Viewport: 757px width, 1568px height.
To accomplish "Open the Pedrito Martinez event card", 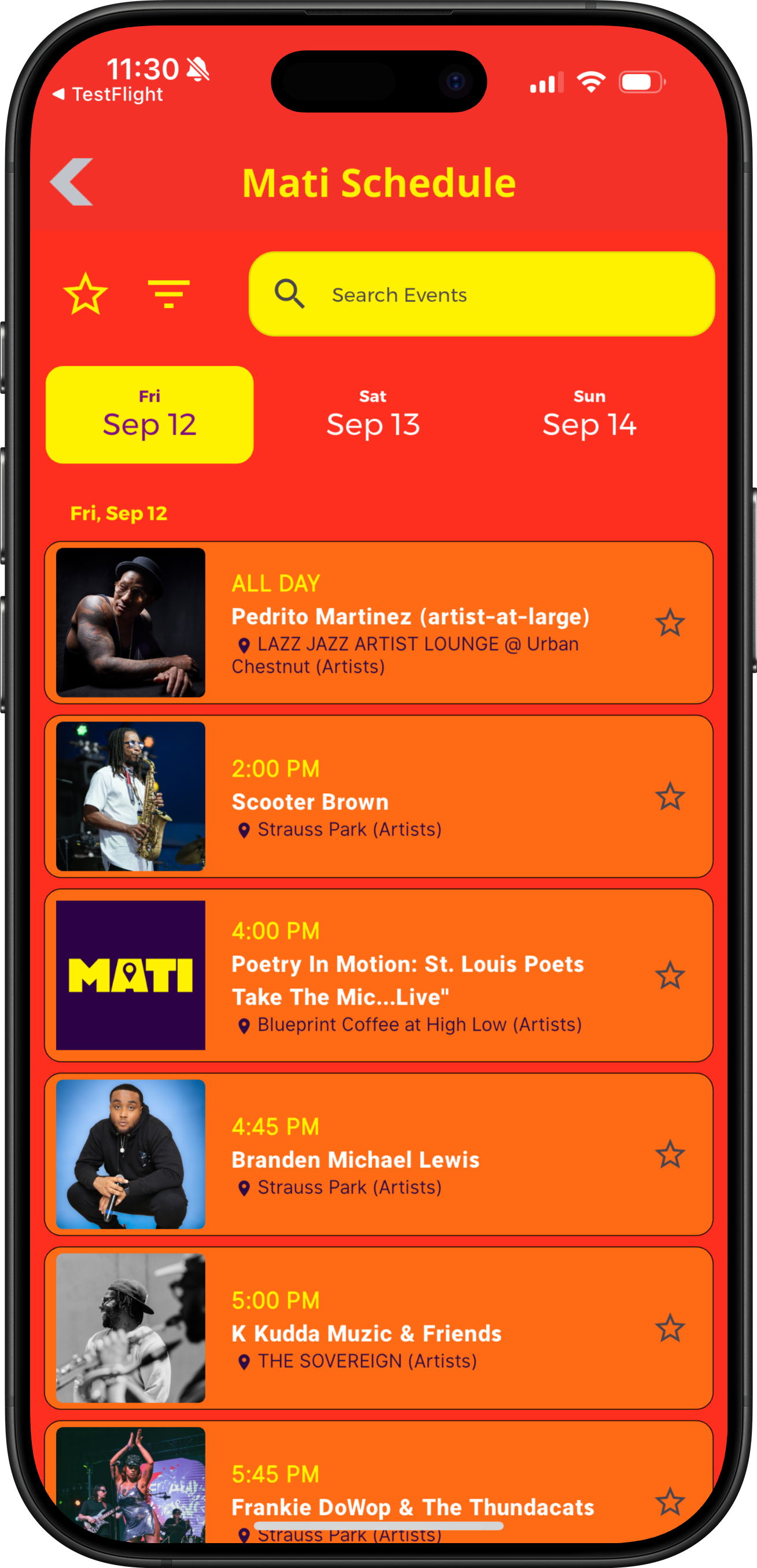I will [x=378, y=622].
